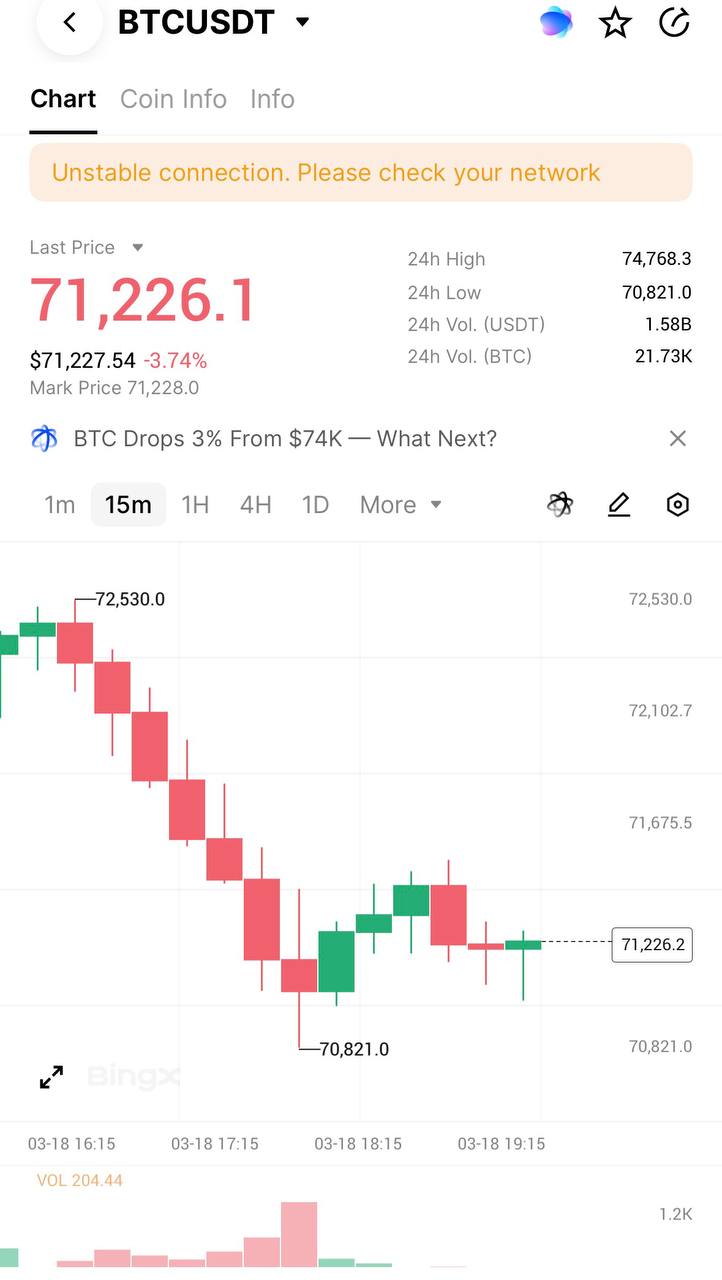Share this chart using the arrow icon
This screenshot has width=722, height=1280.
click(x=675, y=22)
